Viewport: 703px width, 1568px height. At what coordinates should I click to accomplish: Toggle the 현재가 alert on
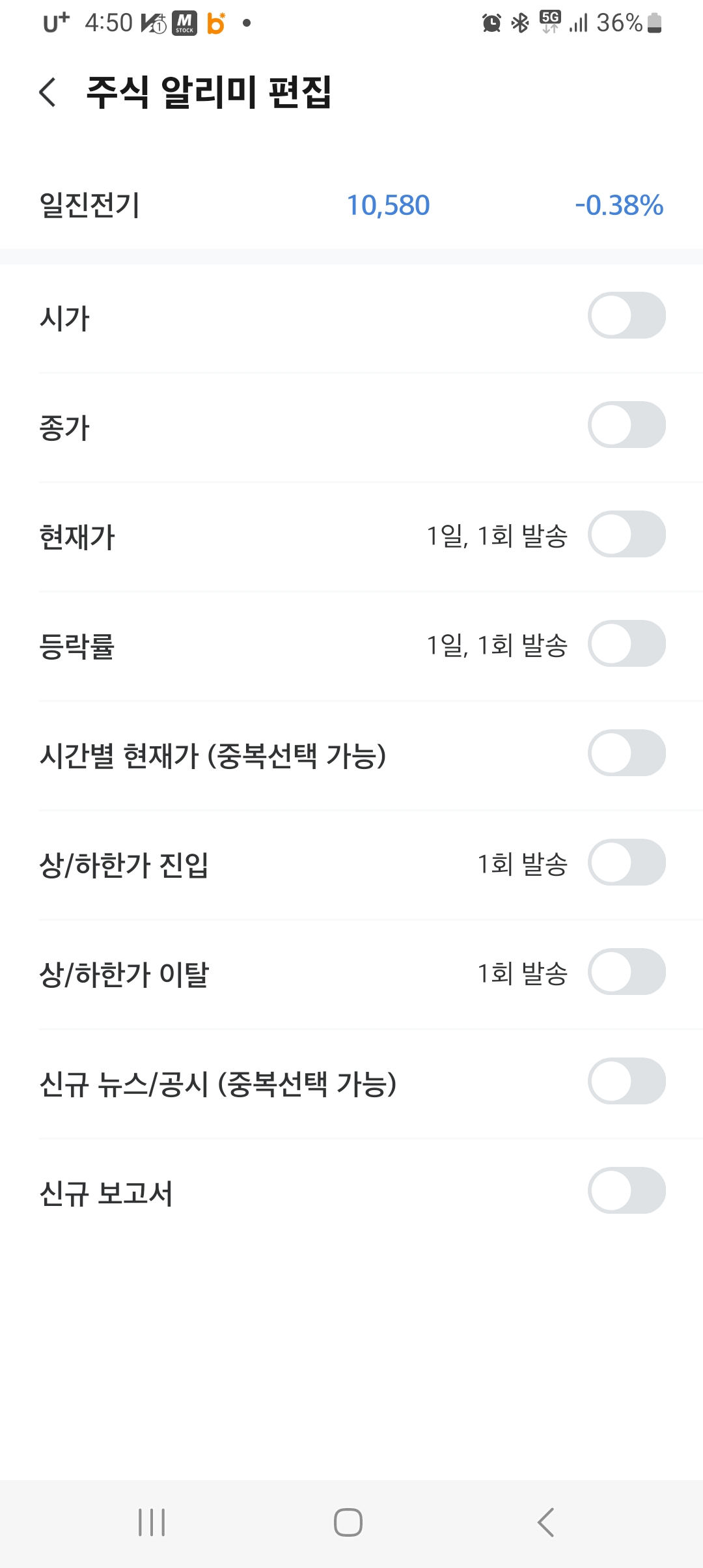(626, 535)
